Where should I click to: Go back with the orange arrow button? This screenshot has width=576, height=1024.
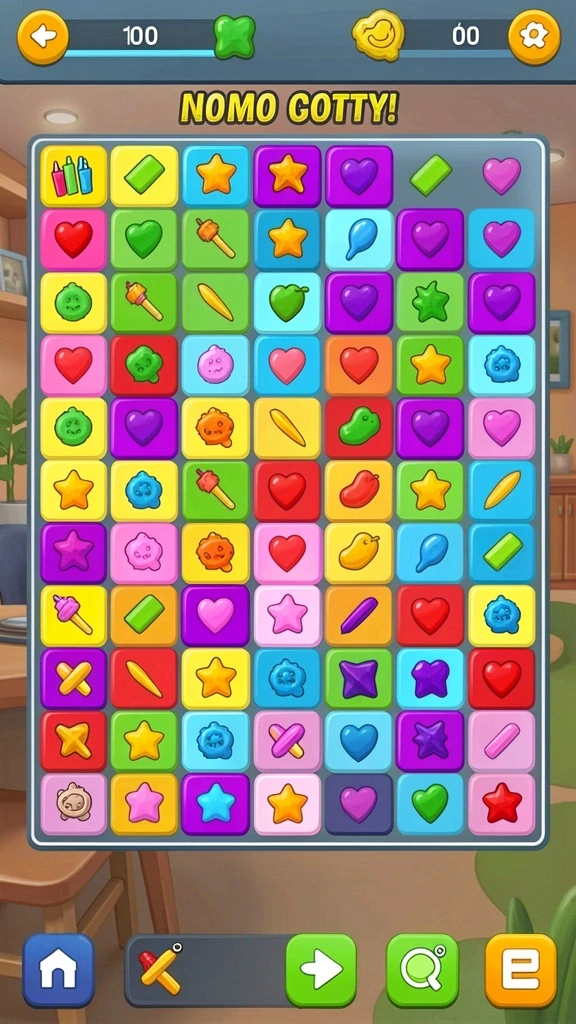pos(43,37)
